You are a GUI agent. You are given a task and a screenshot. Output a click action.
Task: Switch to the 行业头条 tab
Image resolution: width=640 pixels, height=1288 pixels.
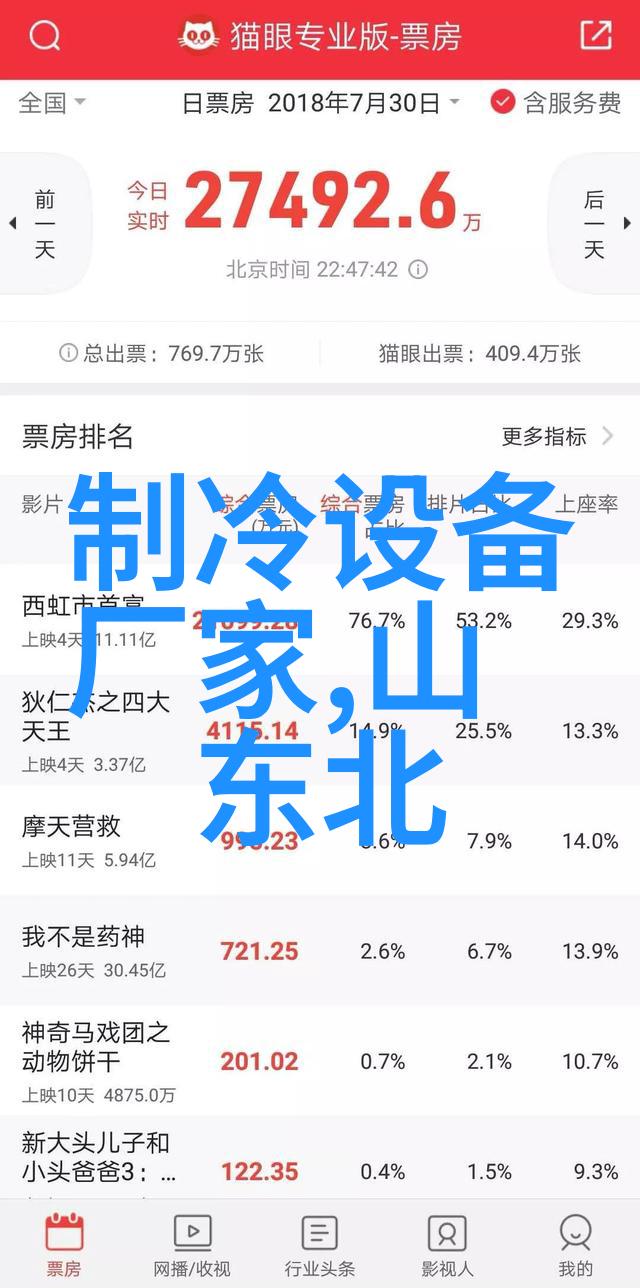320,1244
